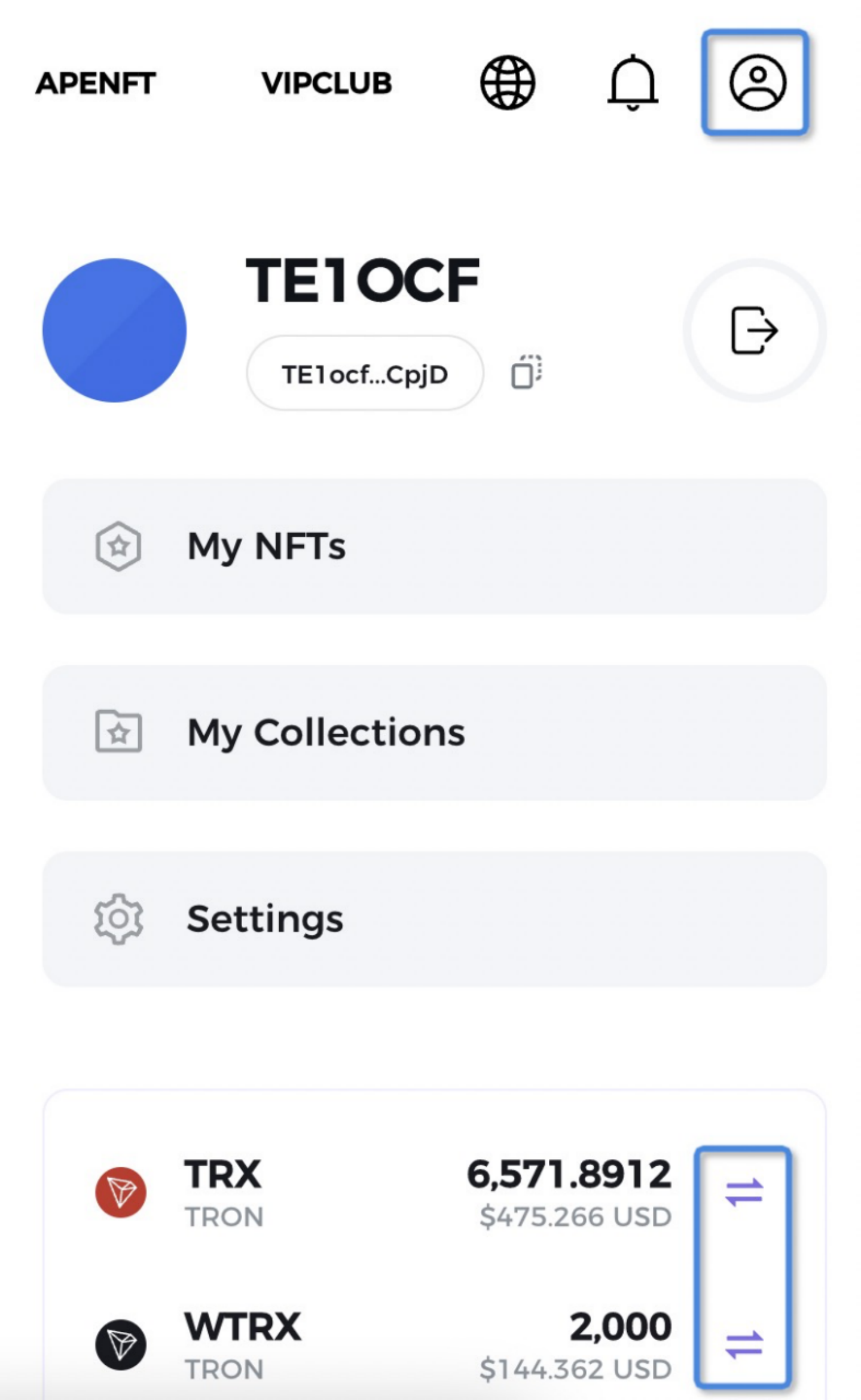This screenshot has width=861, height=1400.
Task: Open the APENFT menu link
Action: click(x=96, y=83)
